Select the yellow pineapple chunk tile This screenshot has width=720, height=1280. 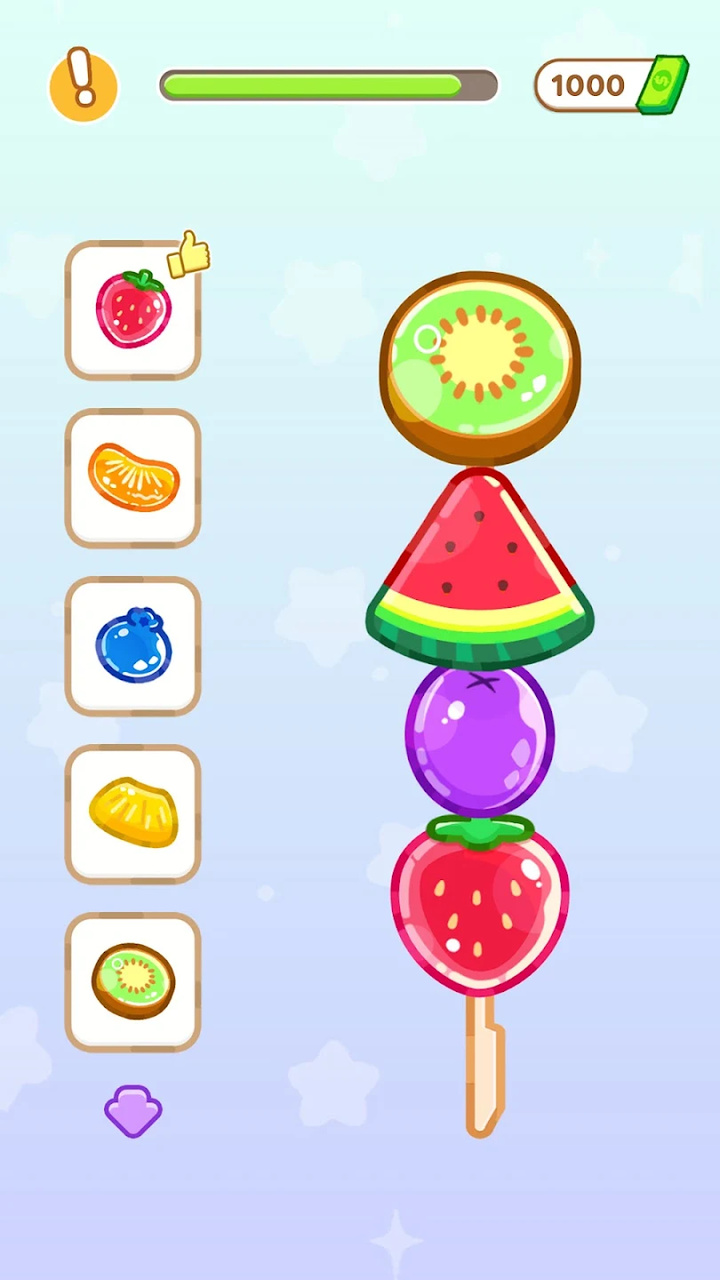click(133, 813)
